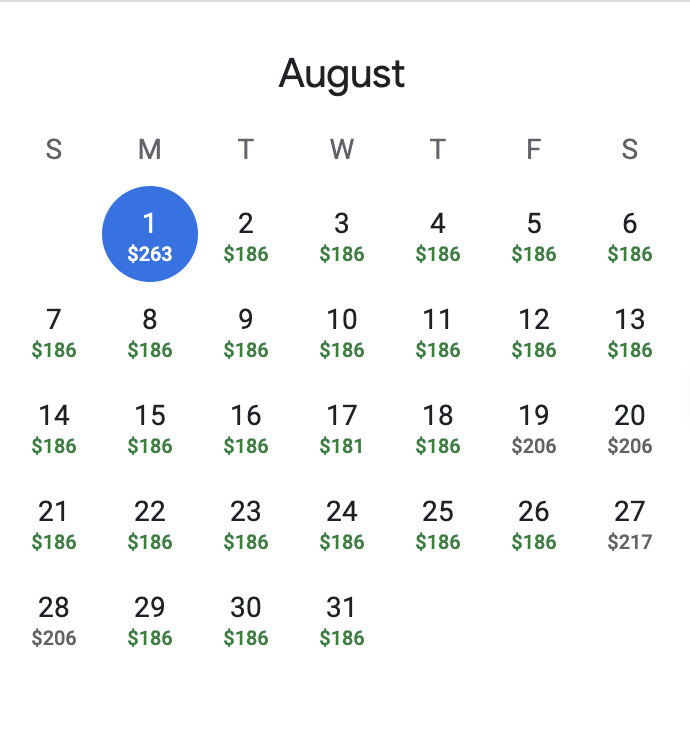Pick August 7 on the calendar
The image size is (690, 756).
[x=54, y=331]
